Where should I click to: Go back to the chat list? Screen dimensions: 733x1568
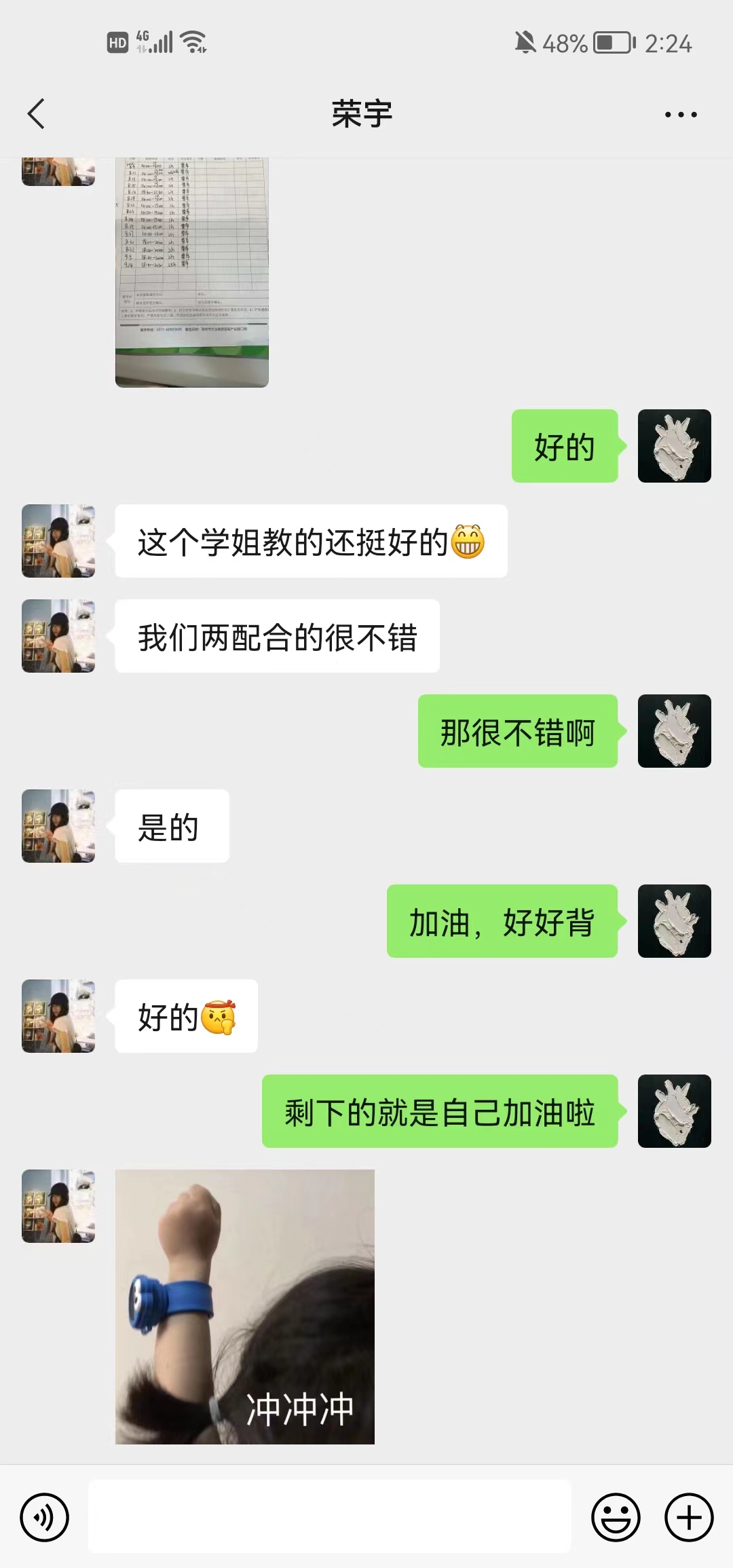tap(36, 113)
